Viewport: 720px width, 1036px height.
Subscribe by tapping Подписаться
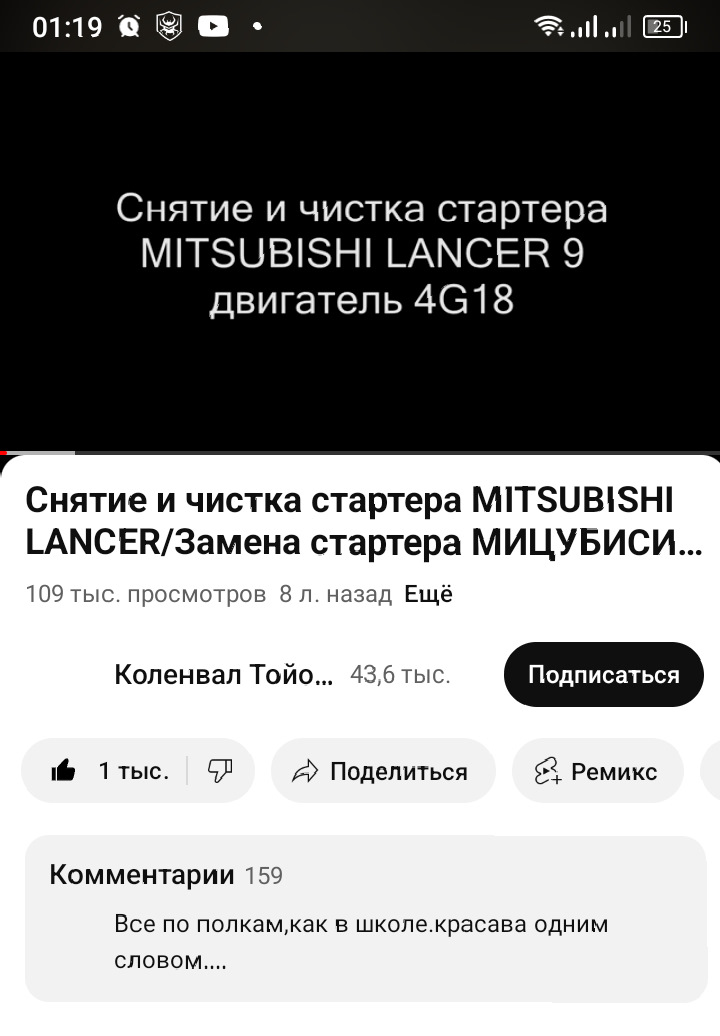(x=603, y=674)
